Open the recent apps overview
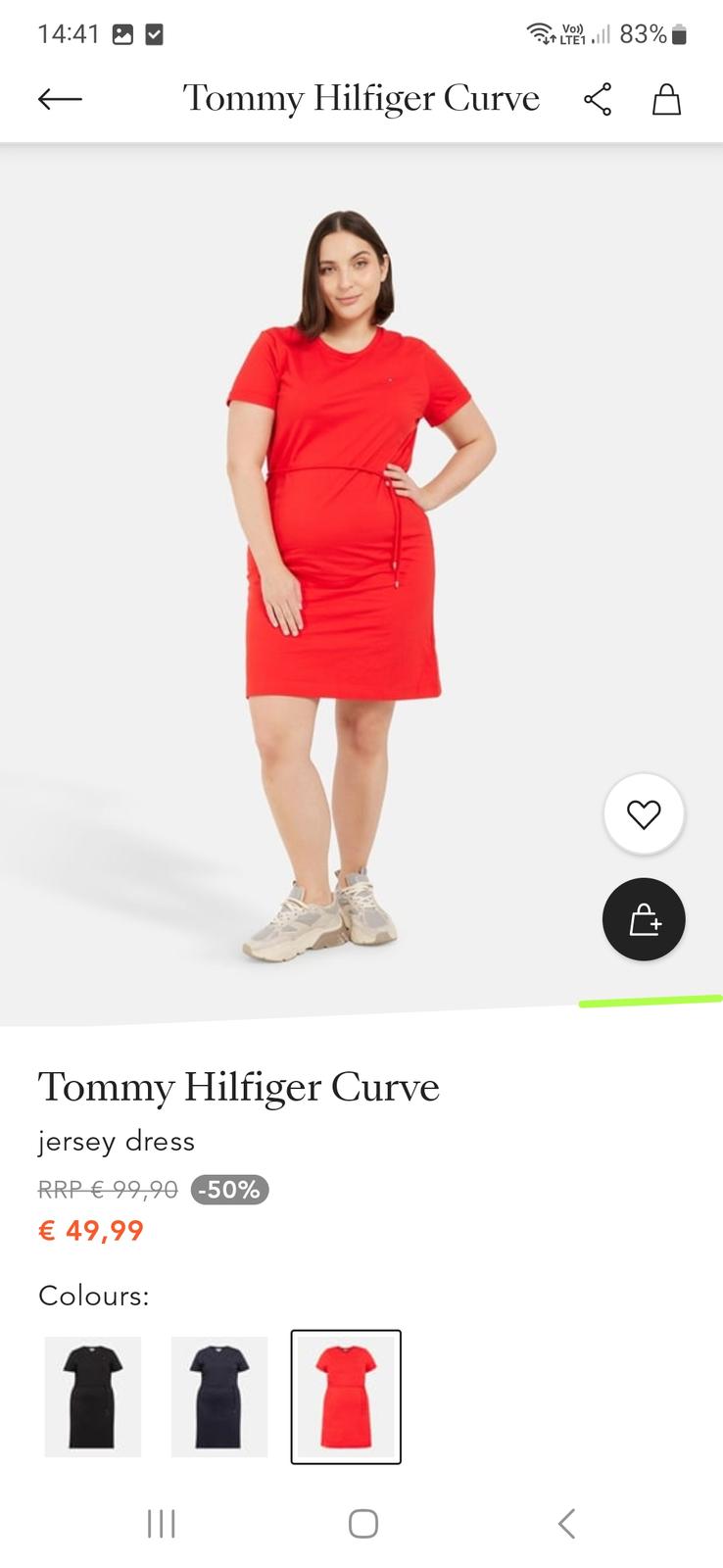Viewport: 723px width, 1568px height. (x=161, y=1523)
